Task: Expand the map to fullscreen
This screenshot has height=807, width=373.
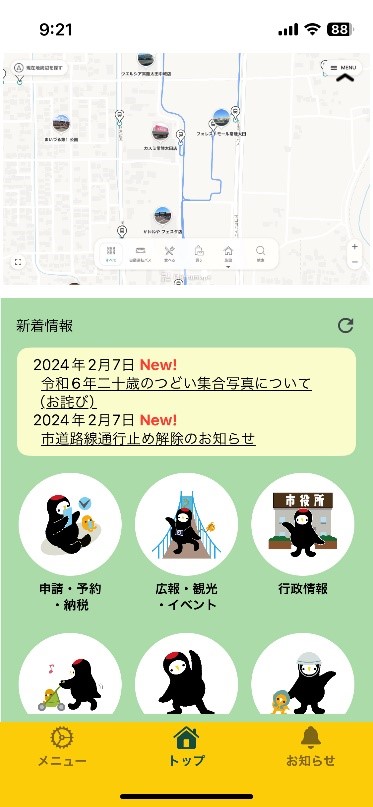Action: tap(19, 262)
